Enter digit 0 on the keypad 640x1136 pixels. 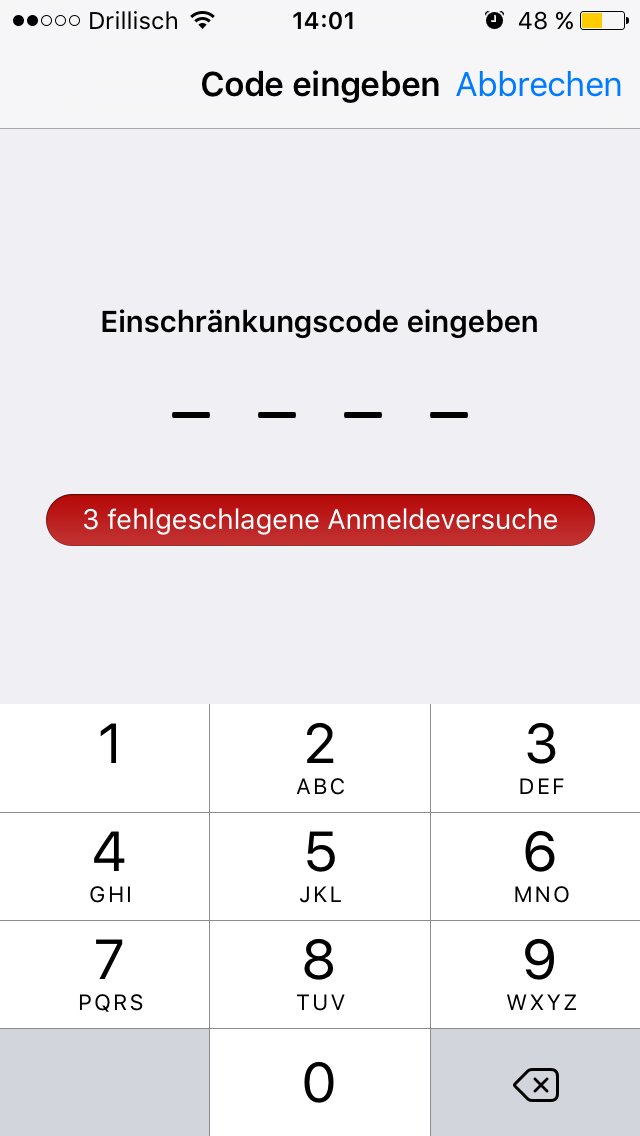click(x=320, y=1082)
